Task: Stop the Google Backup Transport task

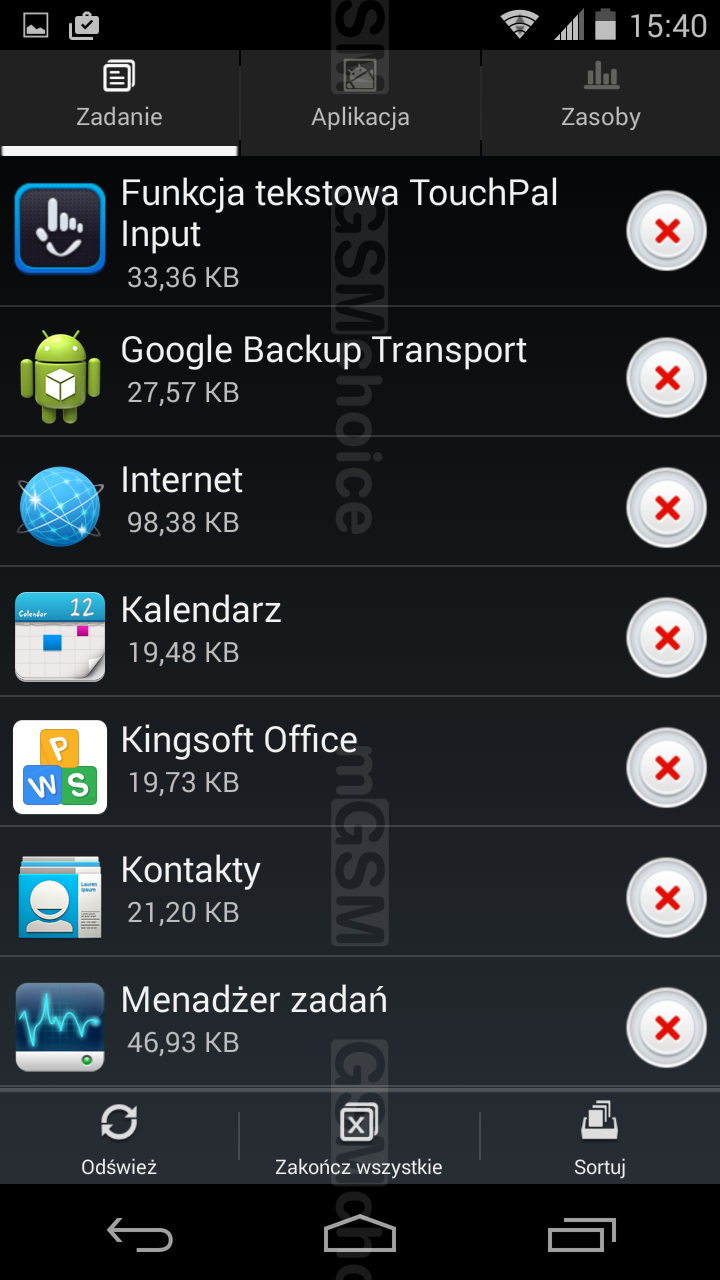Action: (666, 378)
